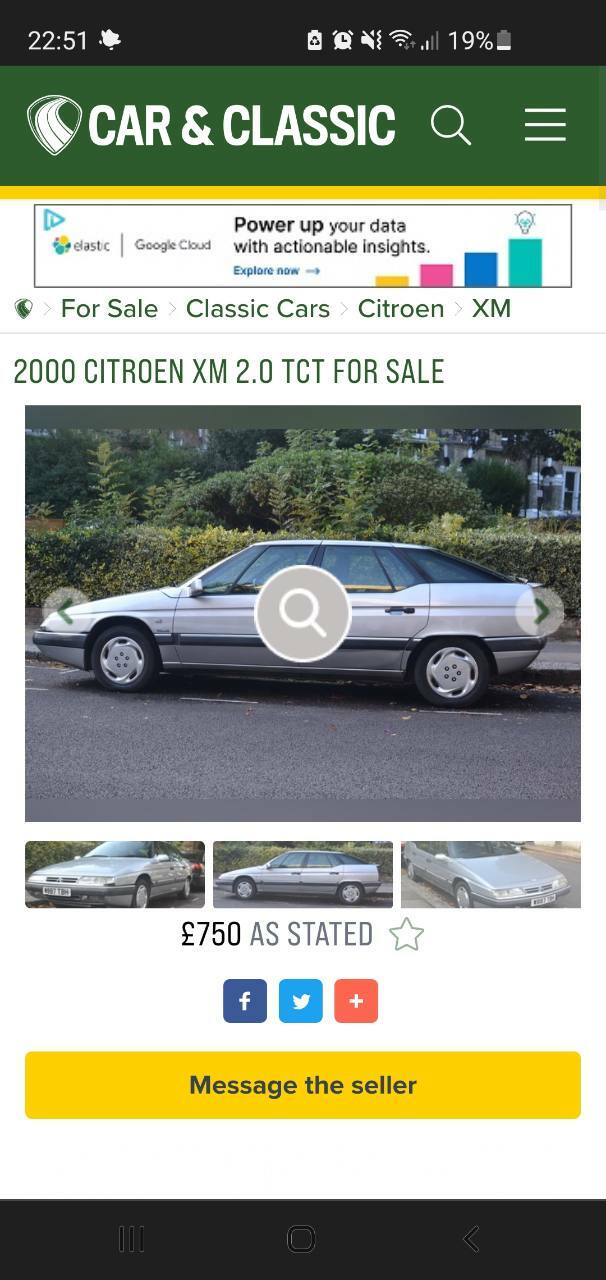The height and width of the screenshot is (1280, 606).
Task: Message the seller
Action: (303, 1085)
